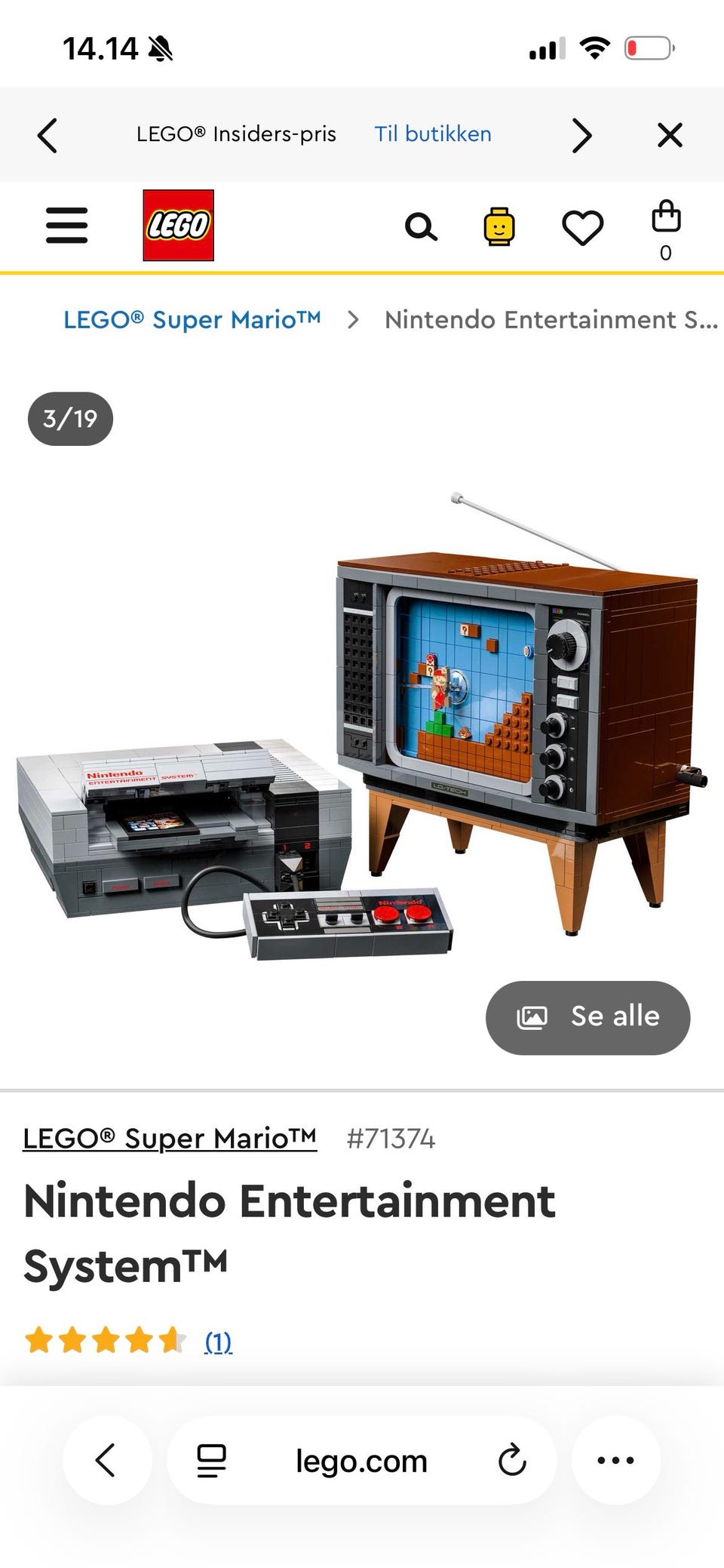Go to the LEGO home page logo
Screen dimensions: 724x1568
(179, 226)
